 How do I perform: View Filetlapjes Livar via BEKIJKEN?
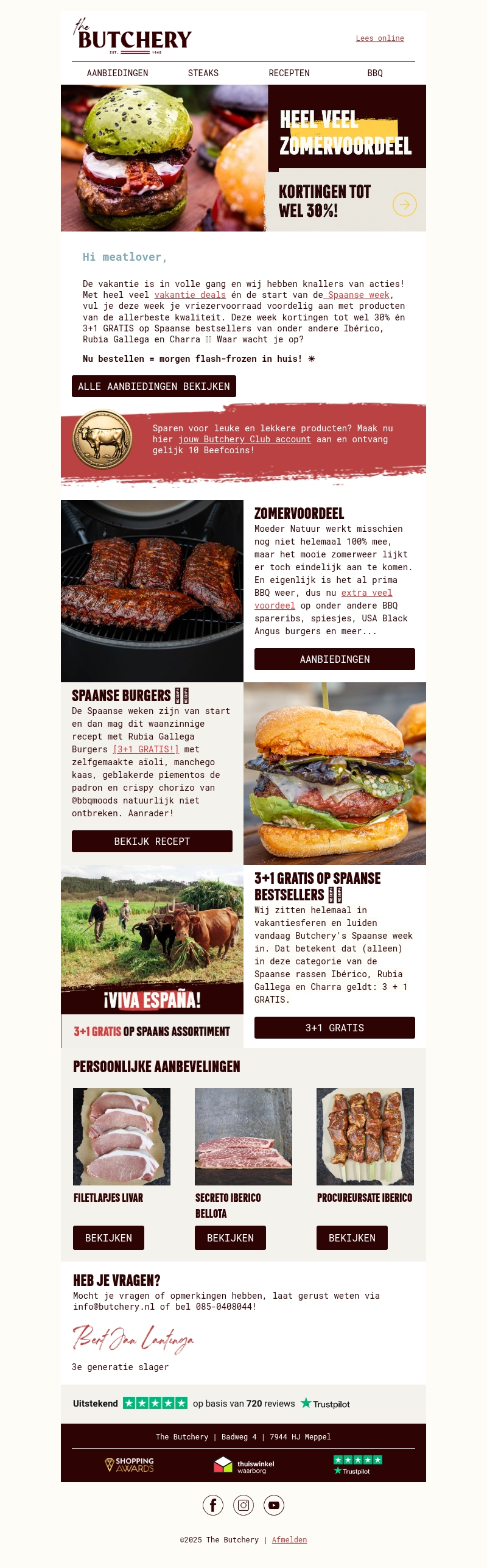[108, 1238]
